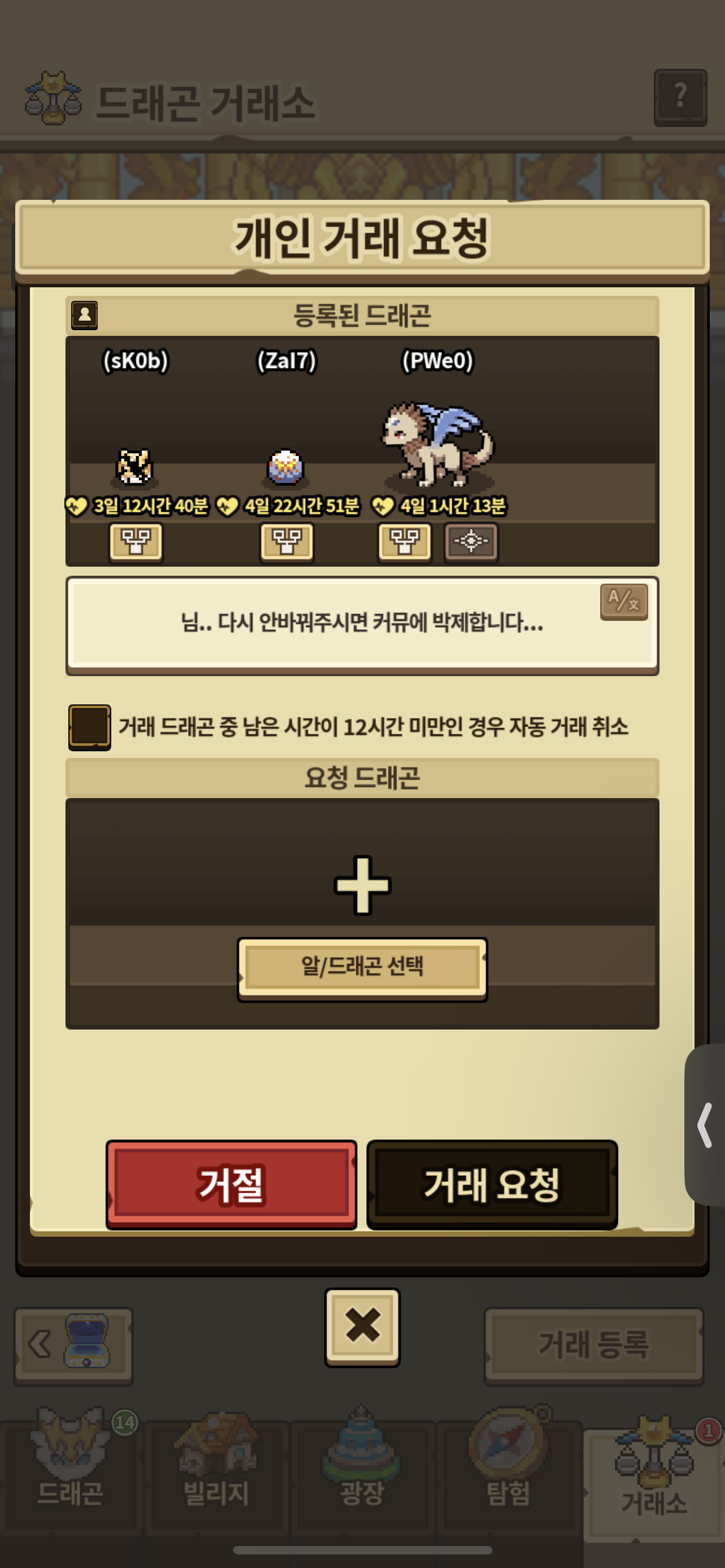Tick the 12시간 미만 자동 거래 취소 checkbox
Image resolution: width=725 pixels, height=1568 pixels.
(x=89, y=727)
